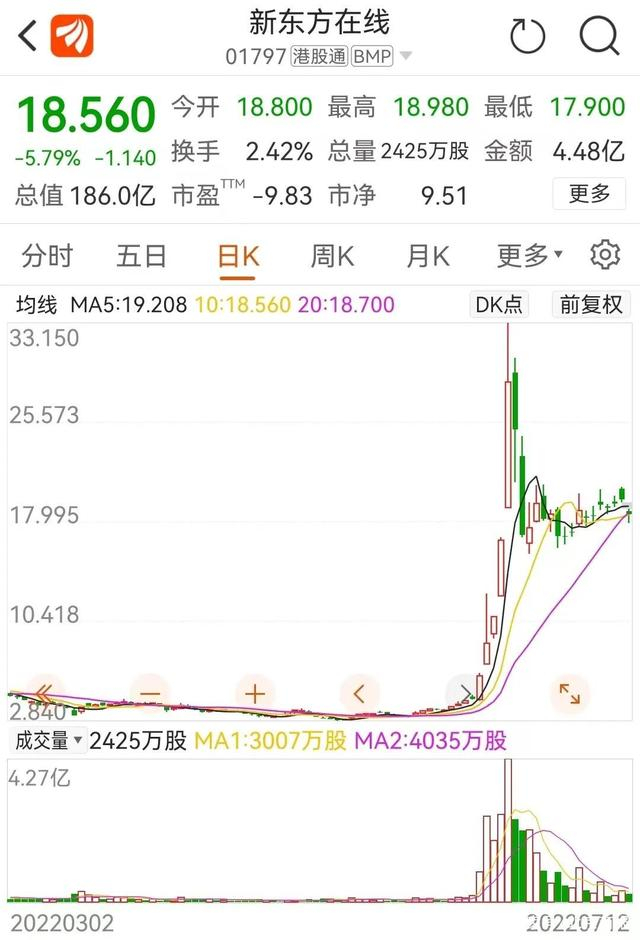Expand the 更多 chart period dropdown
640x940 pixels.
tap(530, 256)
